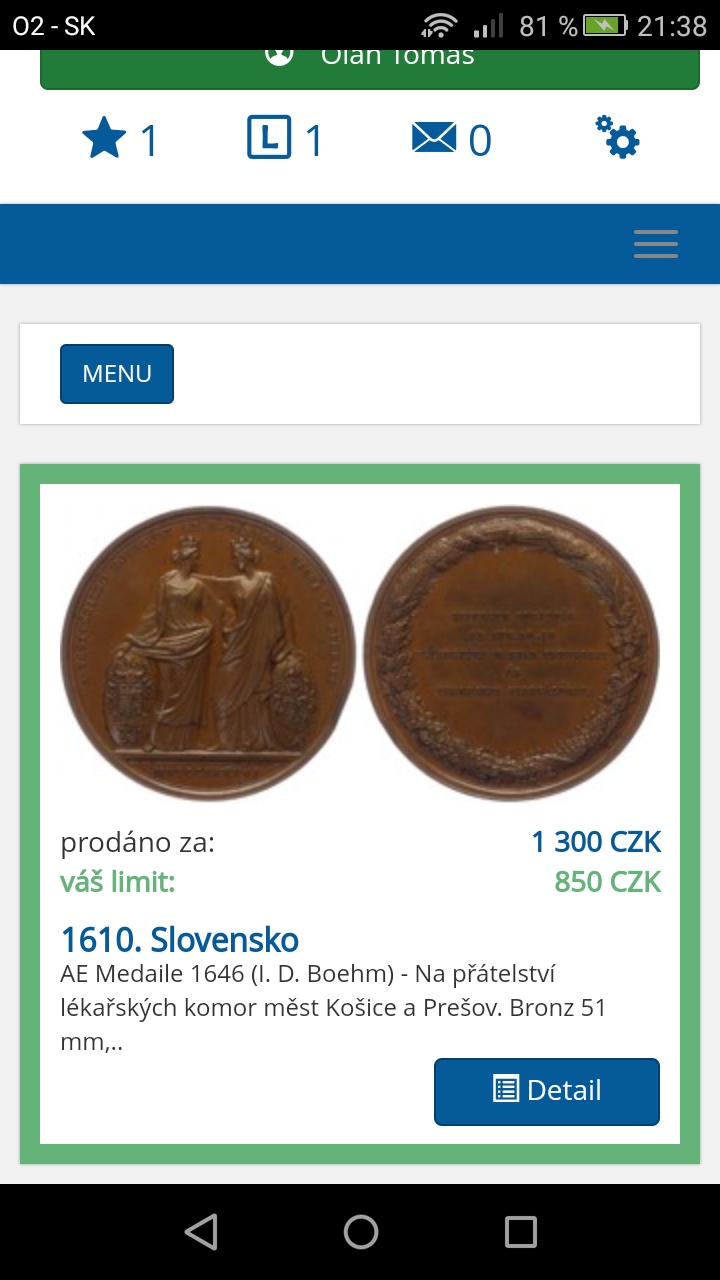Open the starred favorites counter

[120, 139]
